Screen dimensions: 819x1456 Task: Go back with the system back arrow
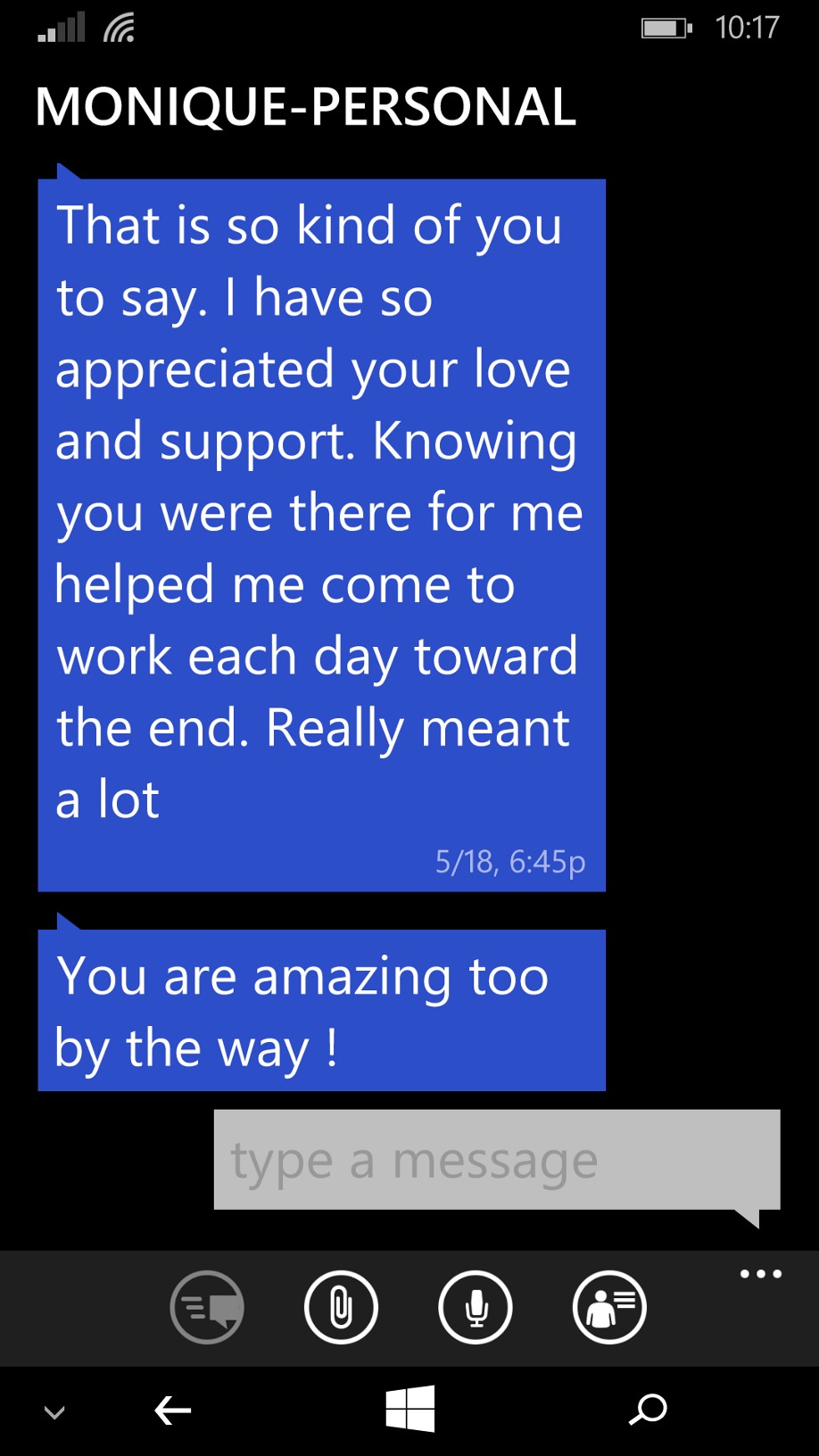pyautogui.click(x=173, y=1410)
